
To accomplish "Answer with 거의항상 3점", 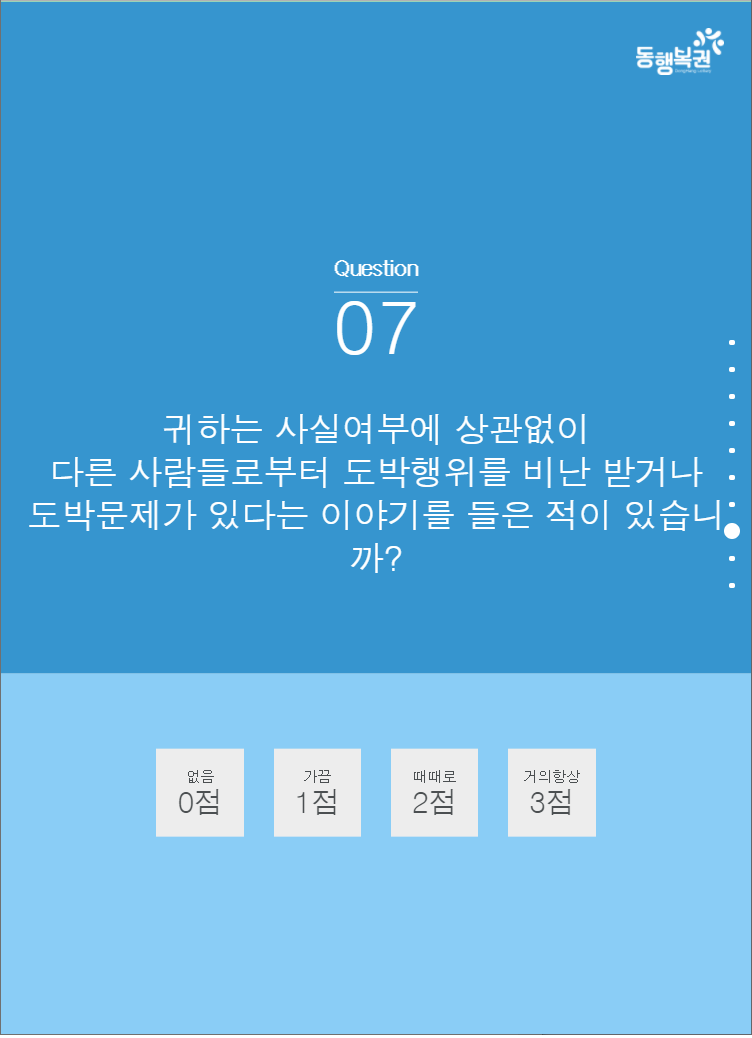I will click(x=551, y=792).
